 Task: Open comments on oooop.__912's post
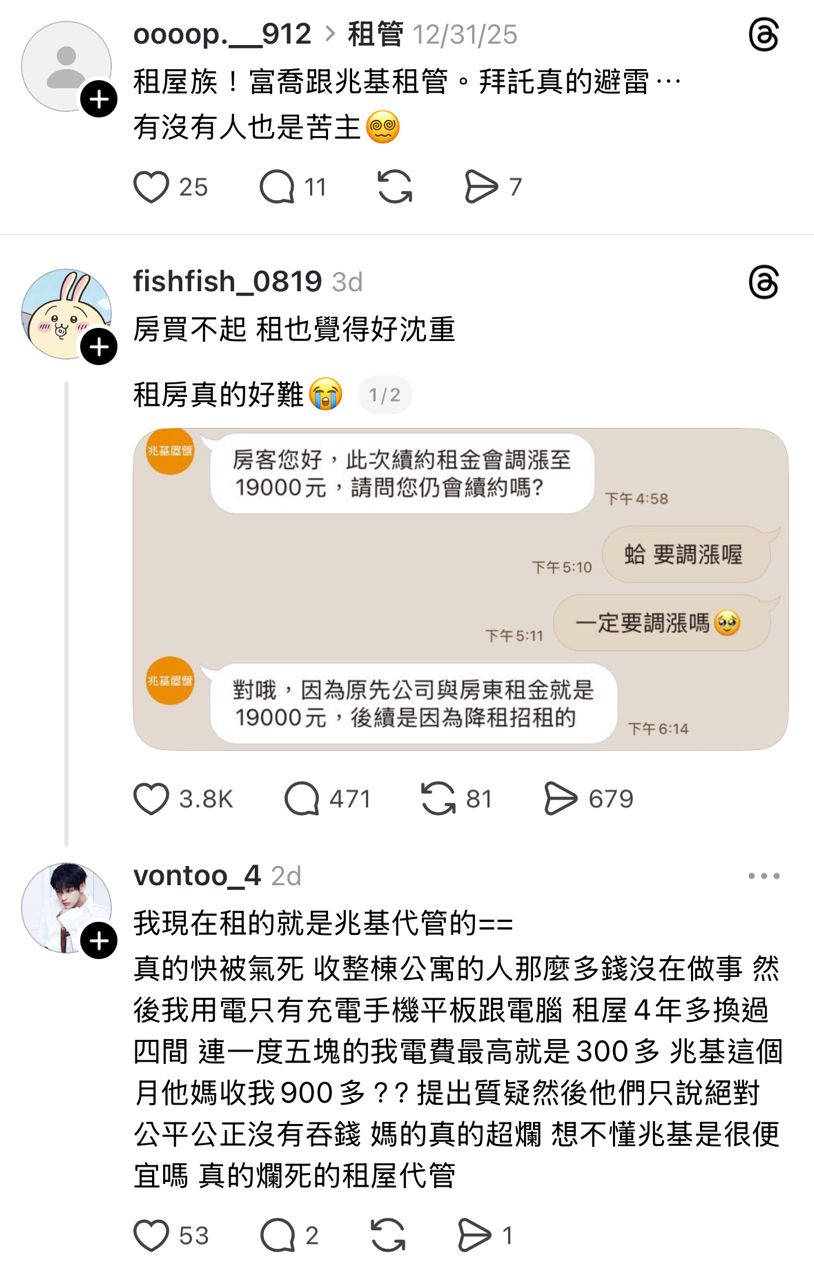click(x=277, y=187)
